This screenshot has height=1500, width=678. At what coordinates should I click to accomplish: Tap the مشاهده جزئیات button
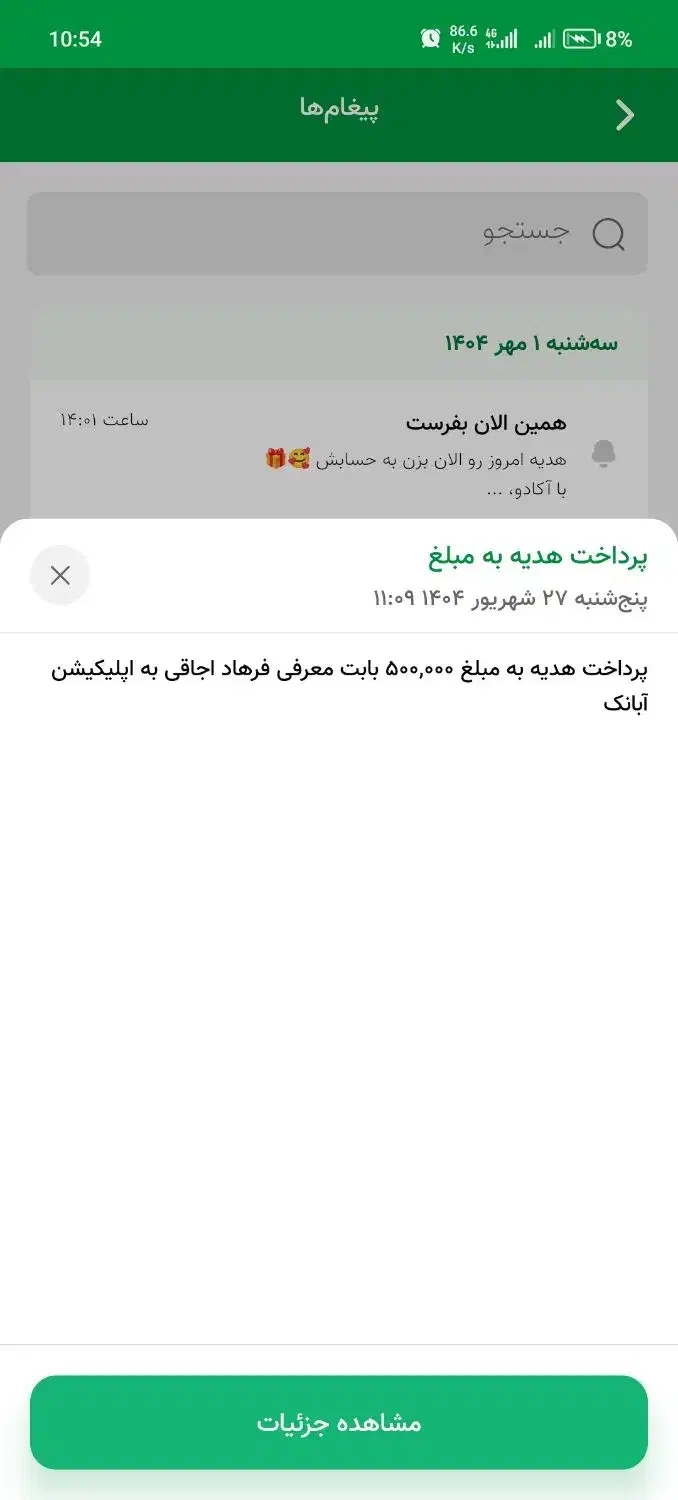(x=339, y=1422)
